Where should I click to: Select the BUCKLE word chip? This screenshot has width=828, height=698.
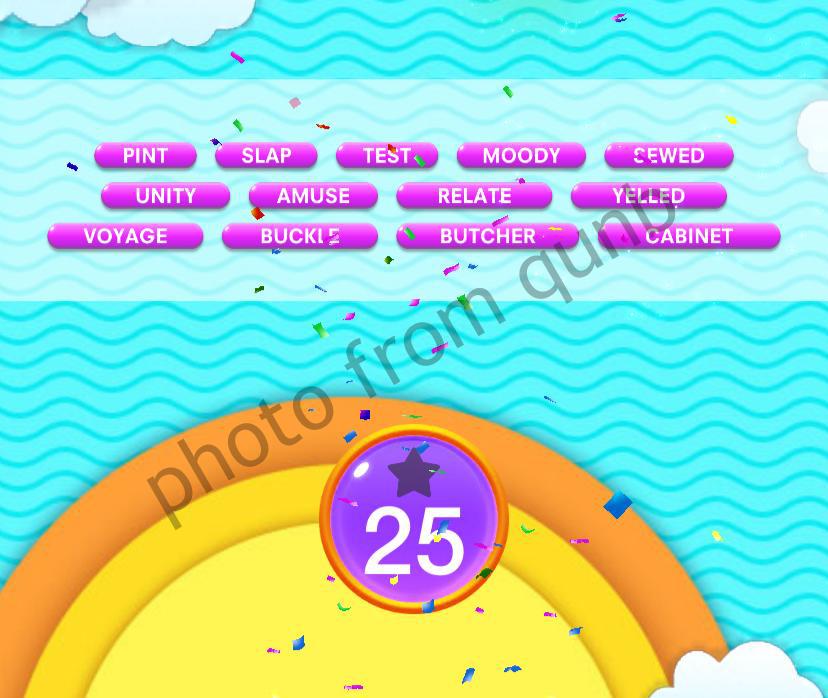299,236
